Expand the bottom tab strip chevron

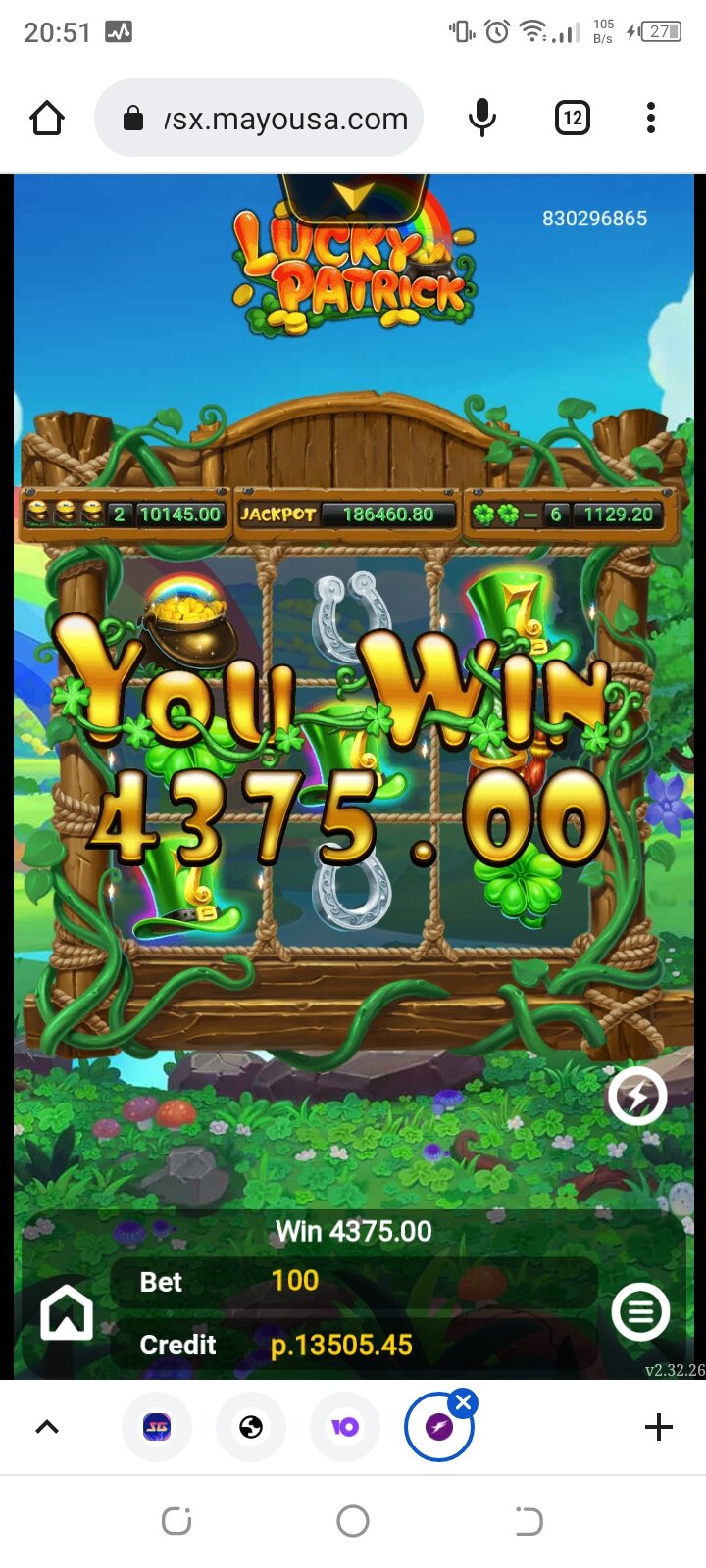(47, 1427)
